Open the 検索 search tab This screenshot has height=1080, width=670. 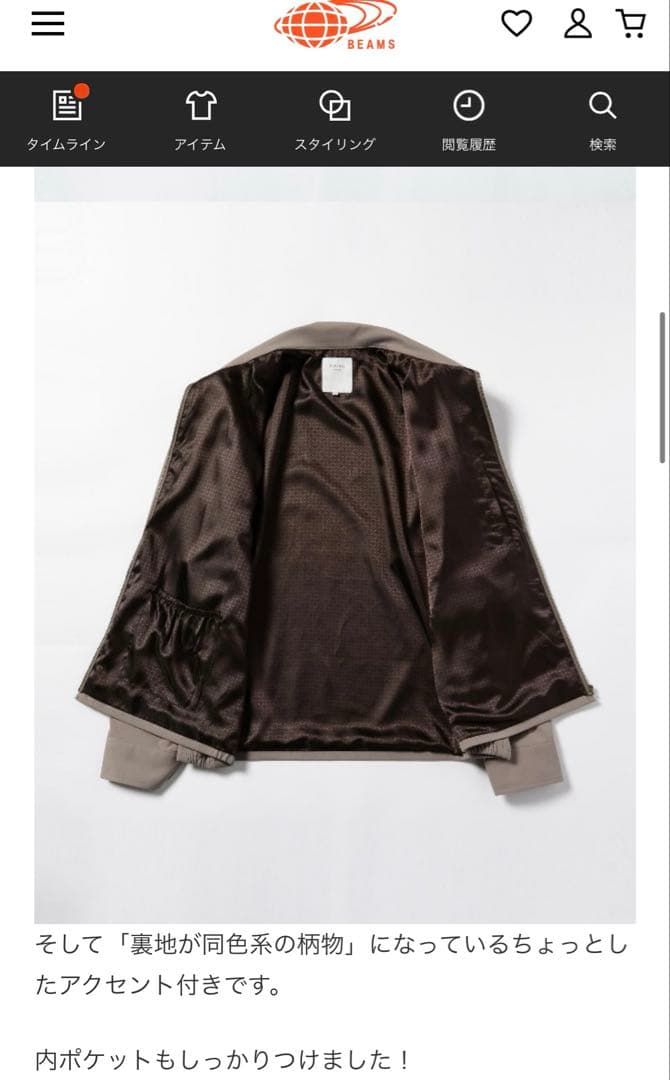[x=602, y=119]
